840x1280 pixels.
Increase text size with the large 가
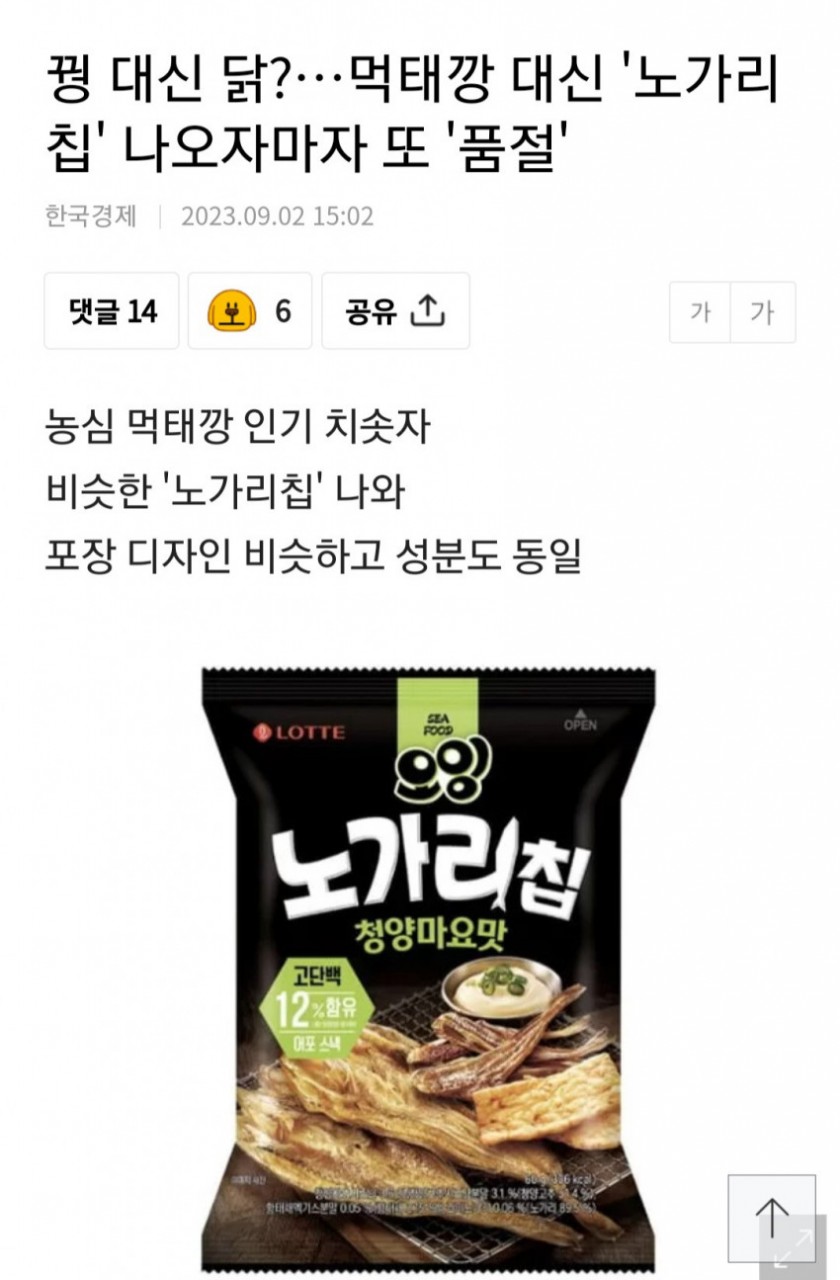click(763, 312)
